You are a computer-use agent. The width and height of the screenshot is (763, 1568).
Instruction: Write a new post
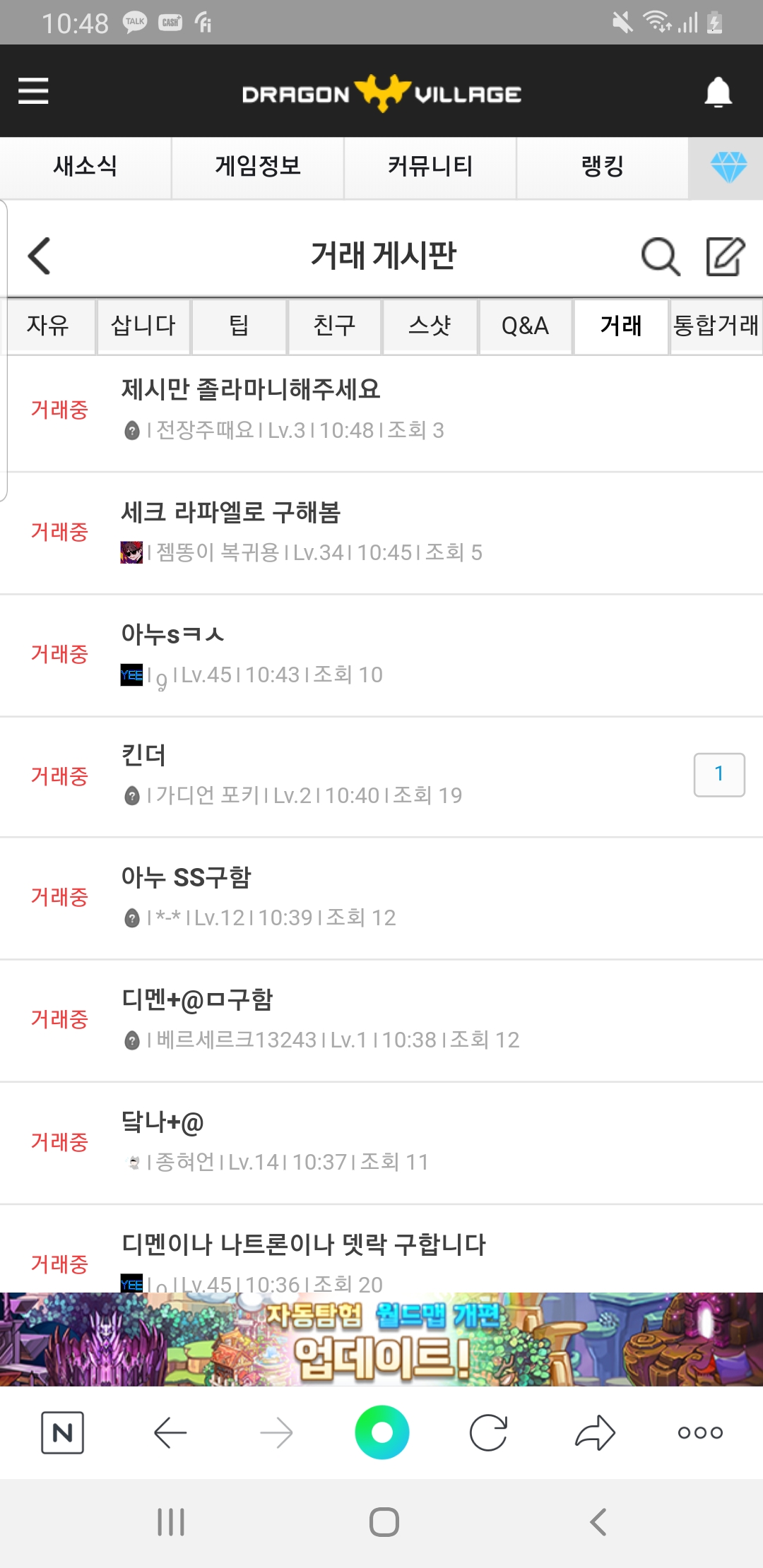click(726, 256)
